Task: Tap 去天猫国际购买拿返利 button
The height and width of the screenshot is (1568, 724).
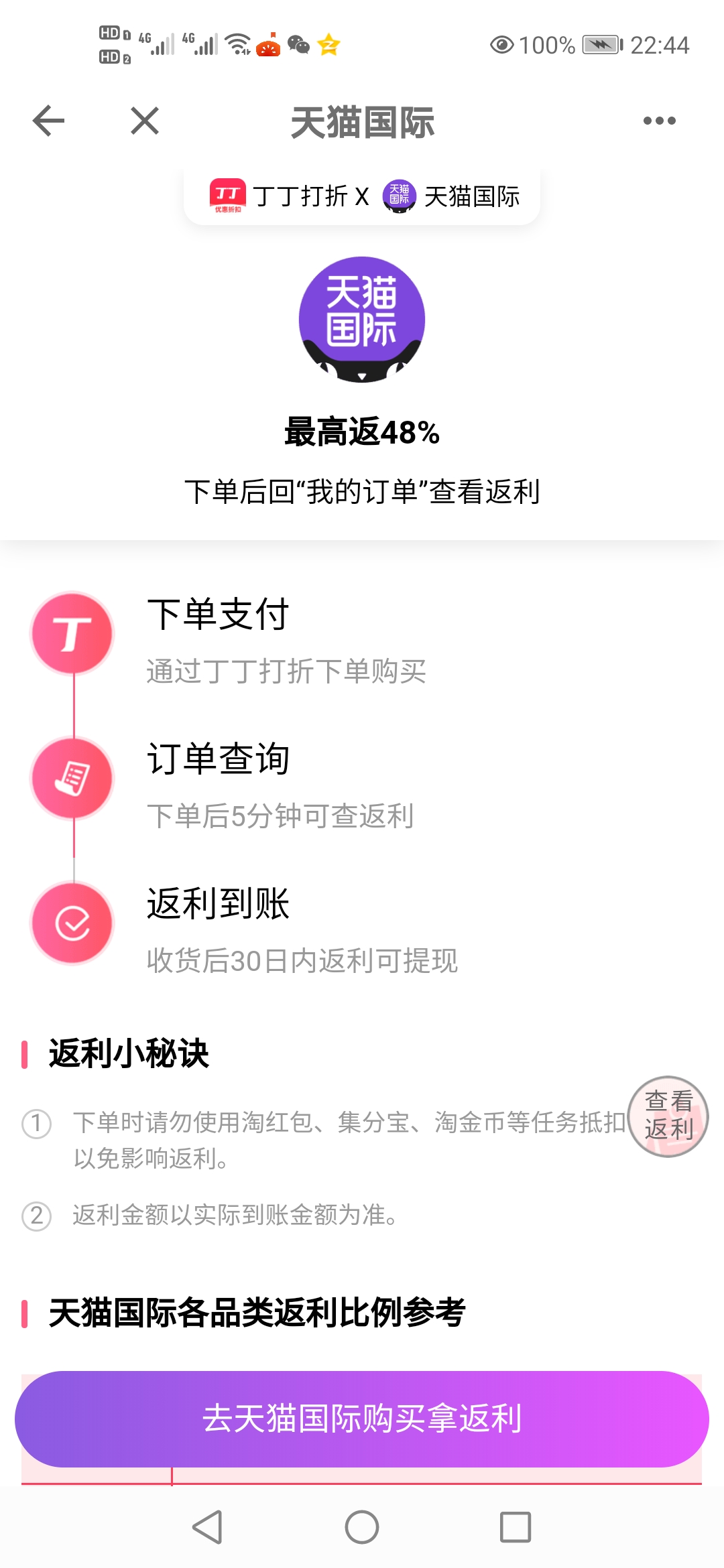Action: 362,1419
